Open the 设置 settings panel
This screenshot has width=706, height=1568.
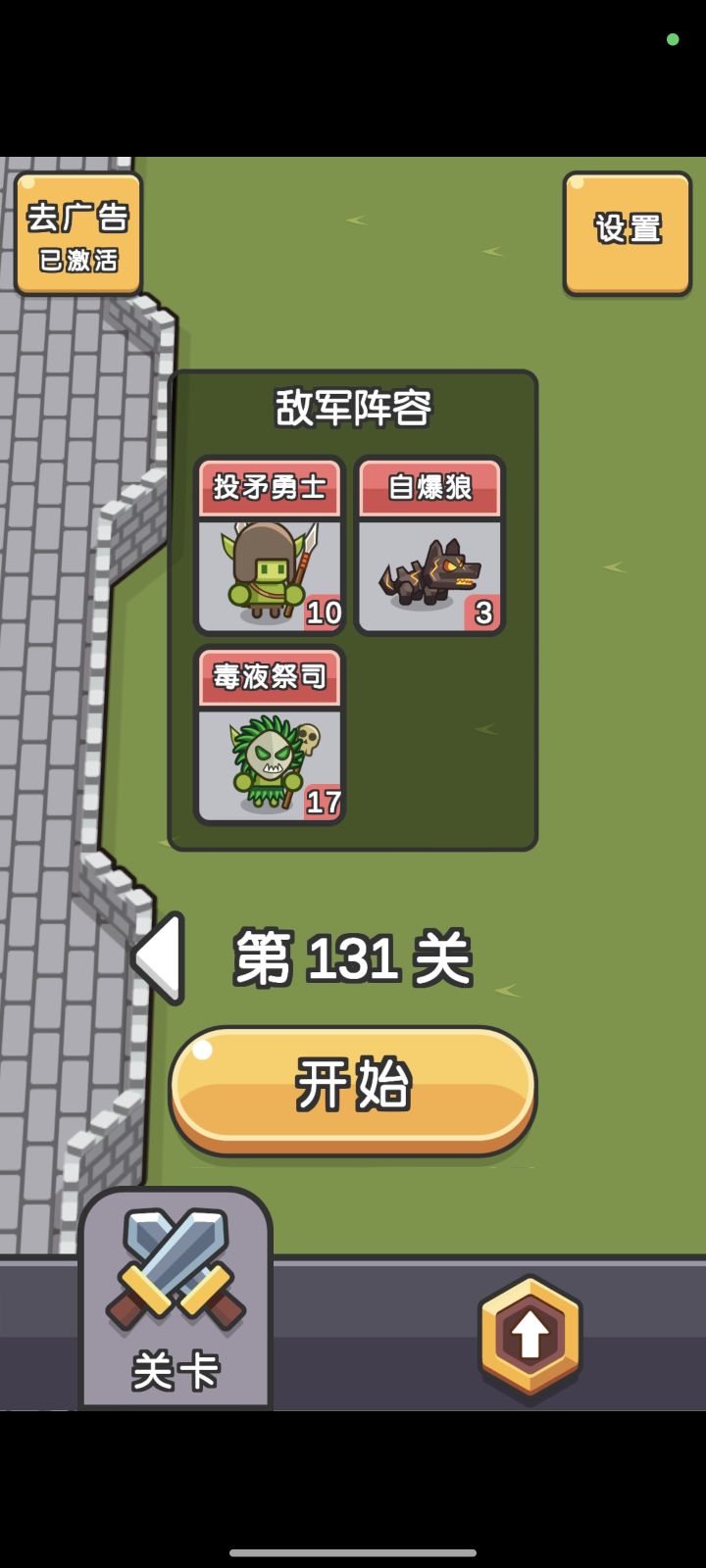coord(627,232)
